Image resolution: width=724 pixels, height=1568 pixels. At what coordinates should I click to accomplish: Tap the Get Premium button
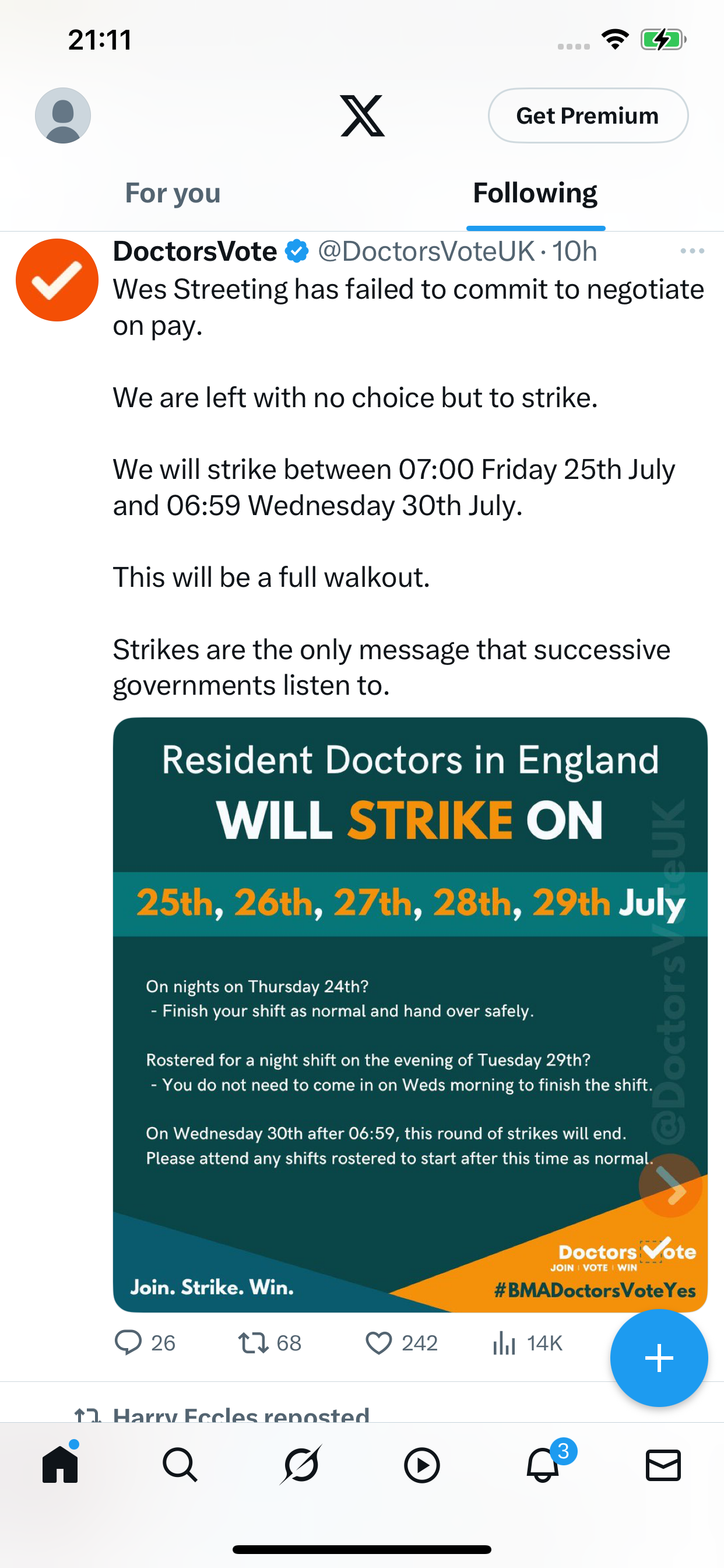click(588, 116)
